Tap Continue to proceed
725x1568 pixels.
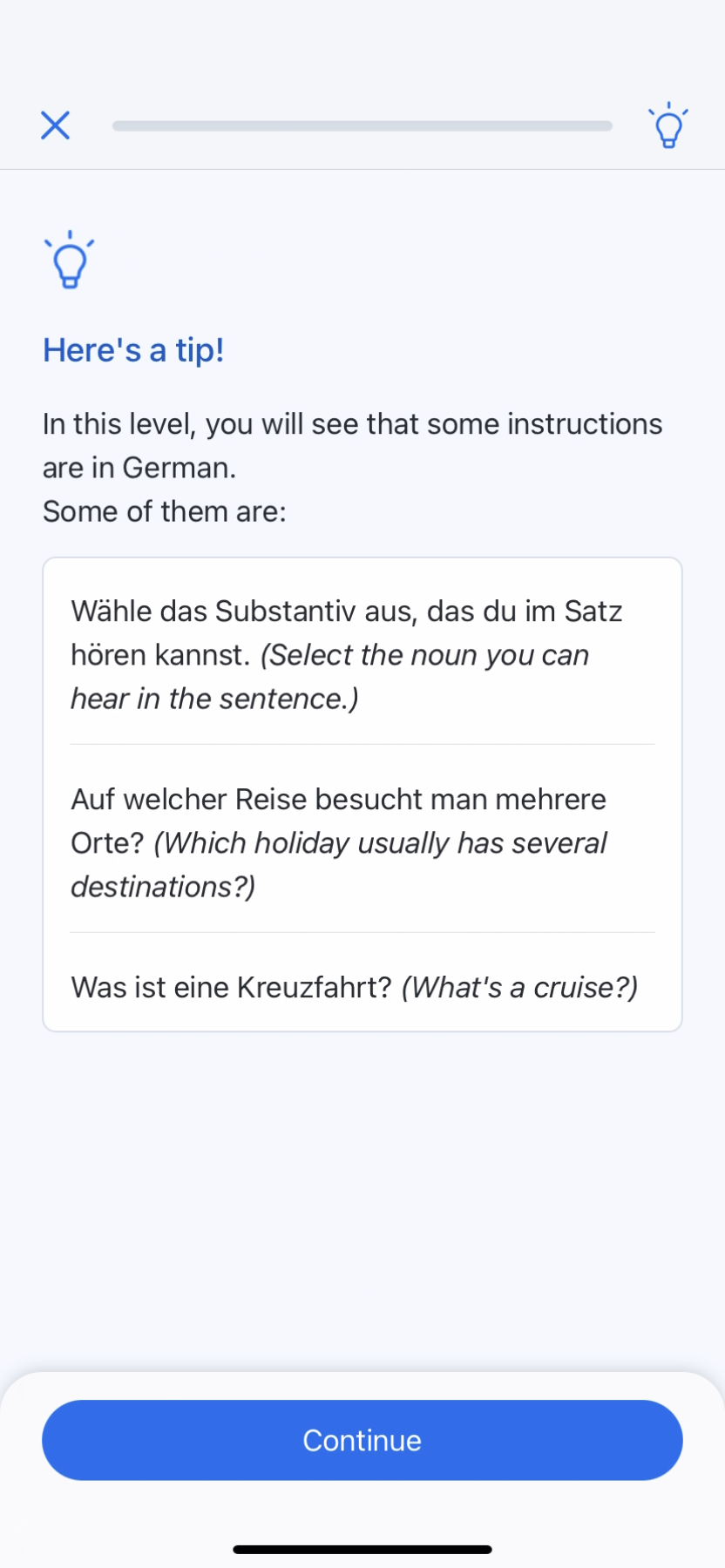click(362, 1440)
